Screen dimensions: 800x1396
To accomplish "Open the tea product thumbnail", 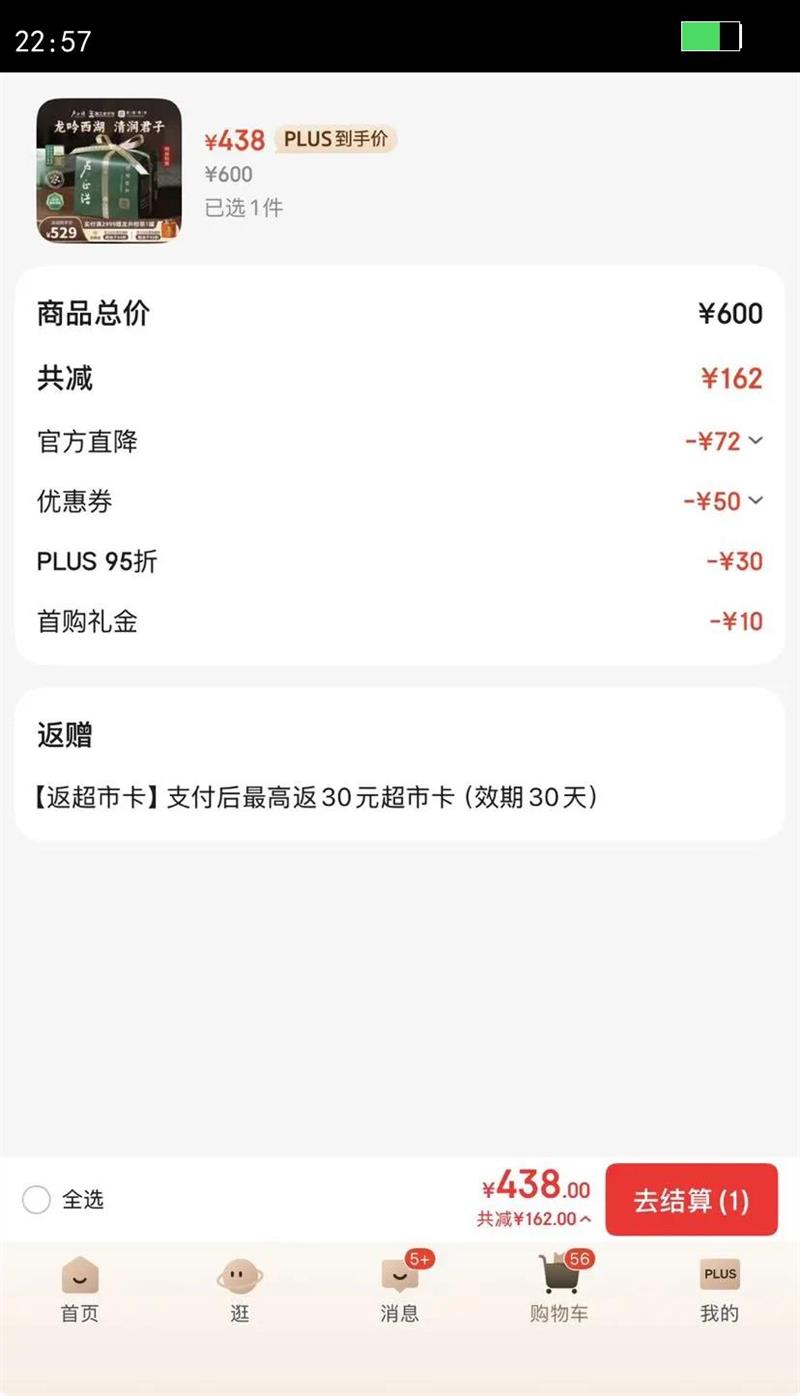I will 109,170.
